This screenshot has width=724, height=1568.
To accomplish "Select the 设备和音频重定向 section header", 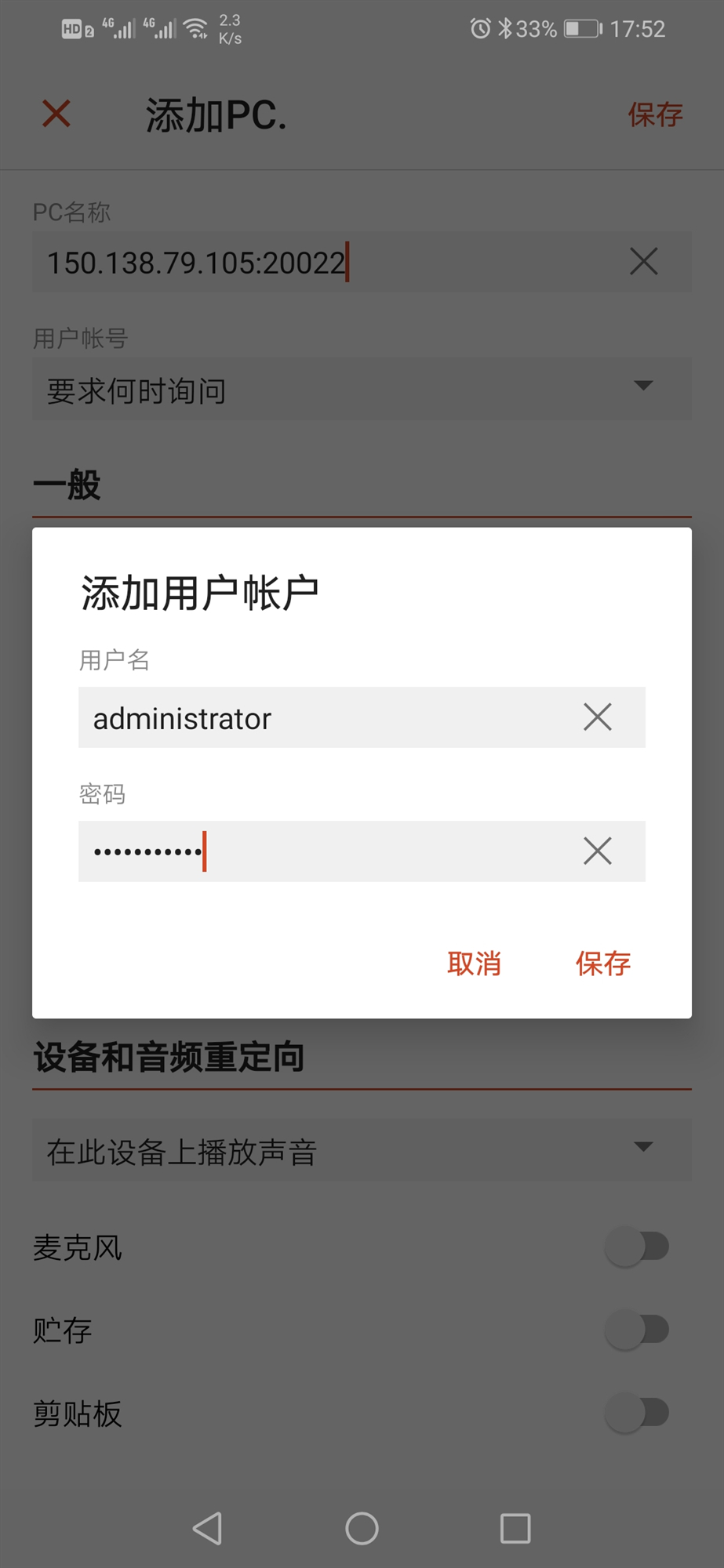I will (169, 1057).
